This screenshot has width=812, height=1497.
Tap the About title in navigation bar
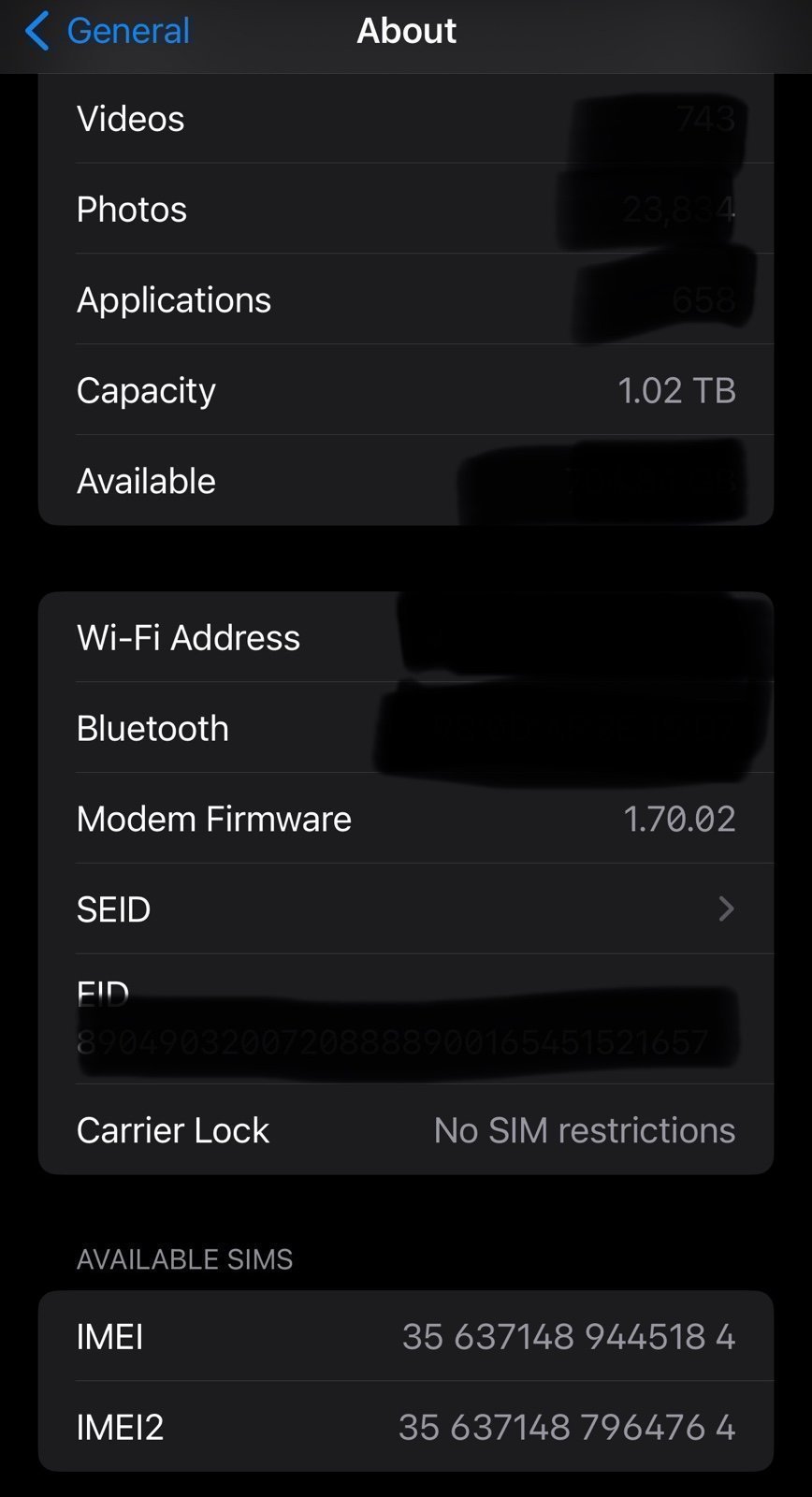pyautogui.click(x=406, y=30)
